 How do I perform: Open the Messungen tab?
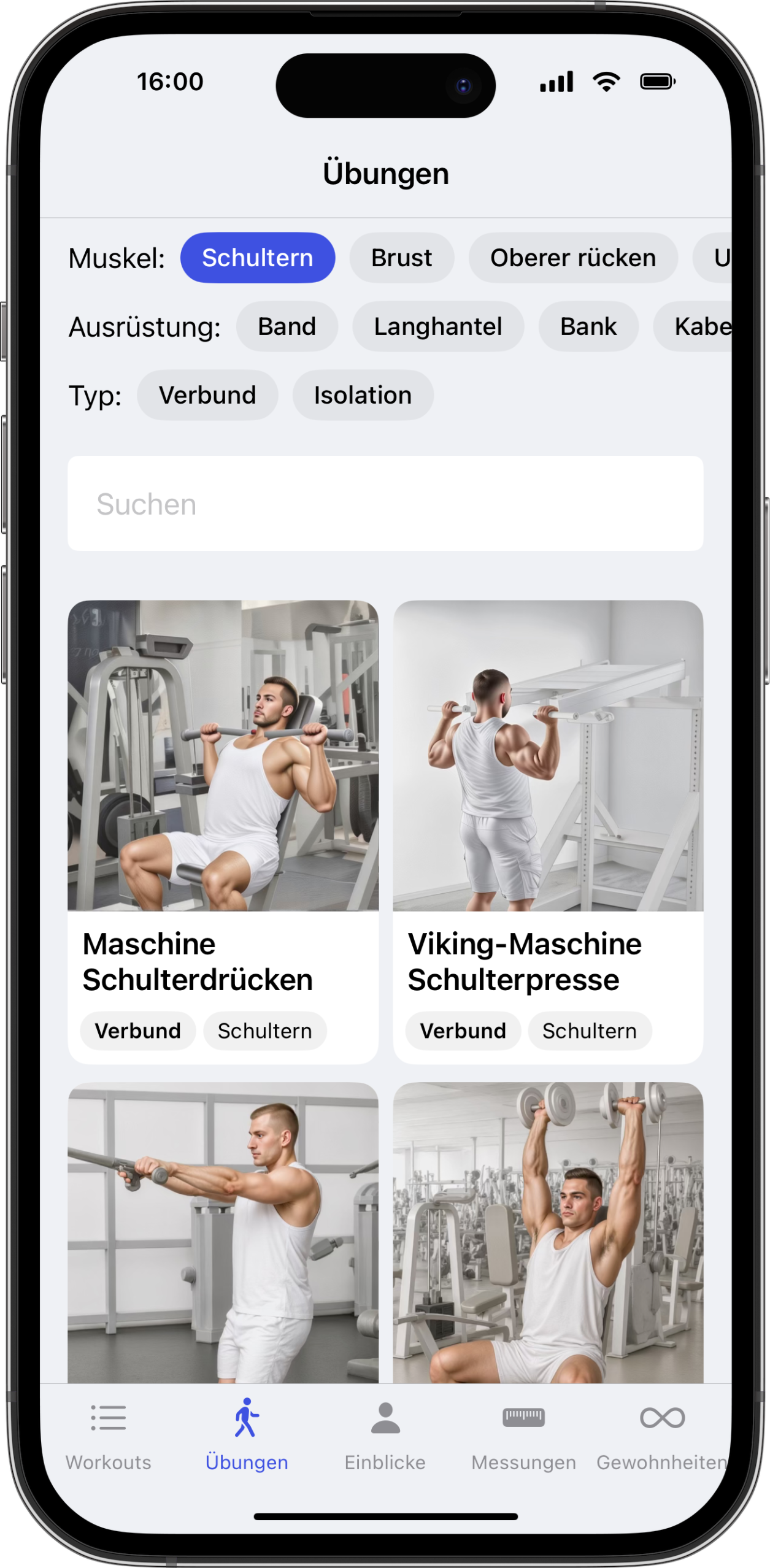[x=523, y=1437]
